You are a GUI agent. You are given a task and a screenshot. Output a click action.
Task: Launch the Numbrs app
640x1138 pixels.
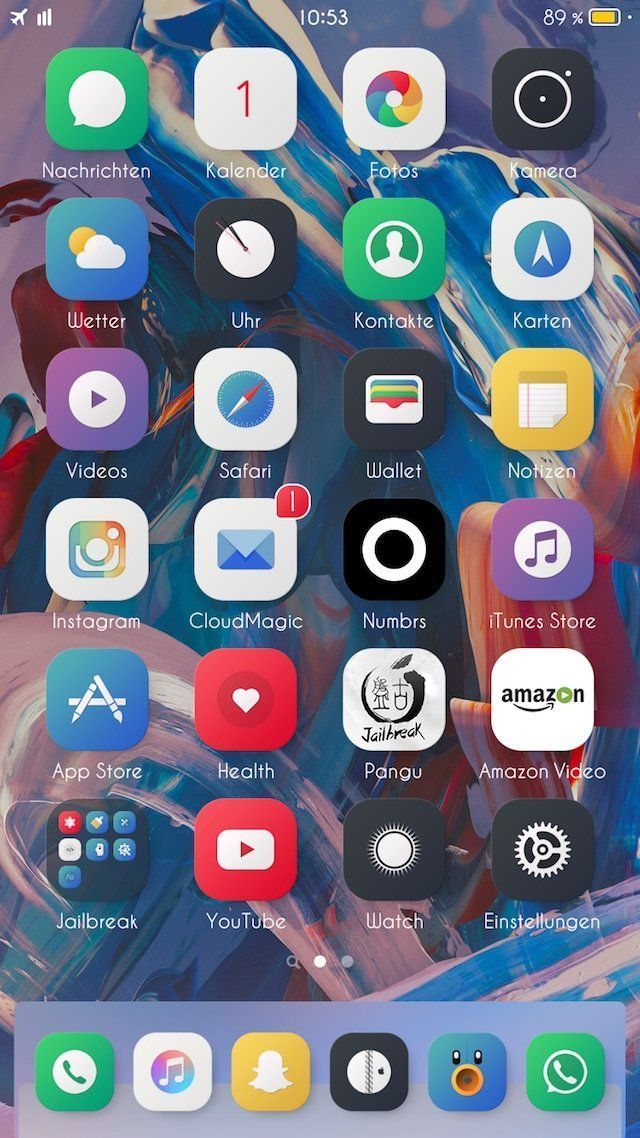393,549
